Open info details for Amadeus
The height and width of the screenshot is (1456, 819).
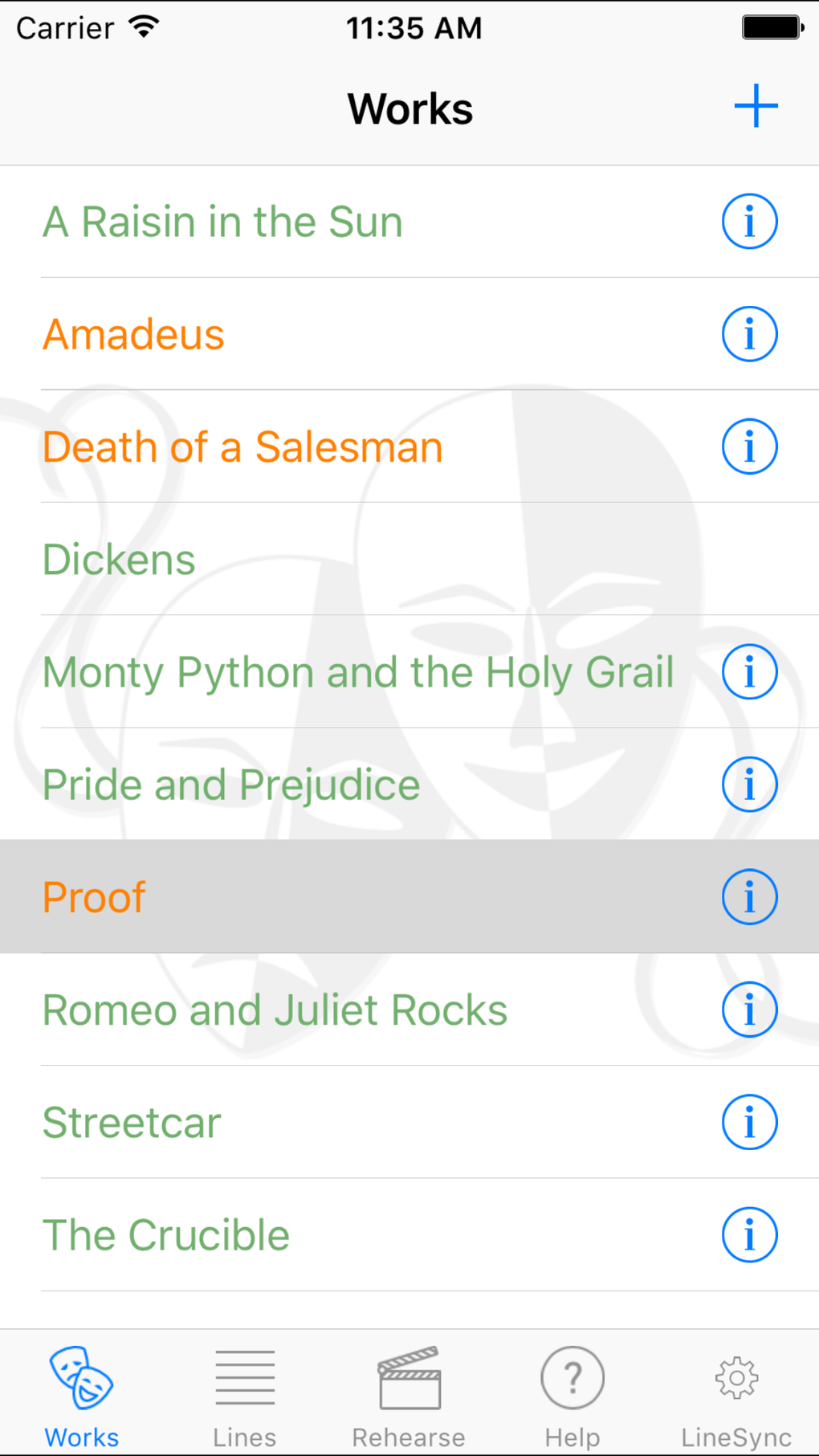749,334
